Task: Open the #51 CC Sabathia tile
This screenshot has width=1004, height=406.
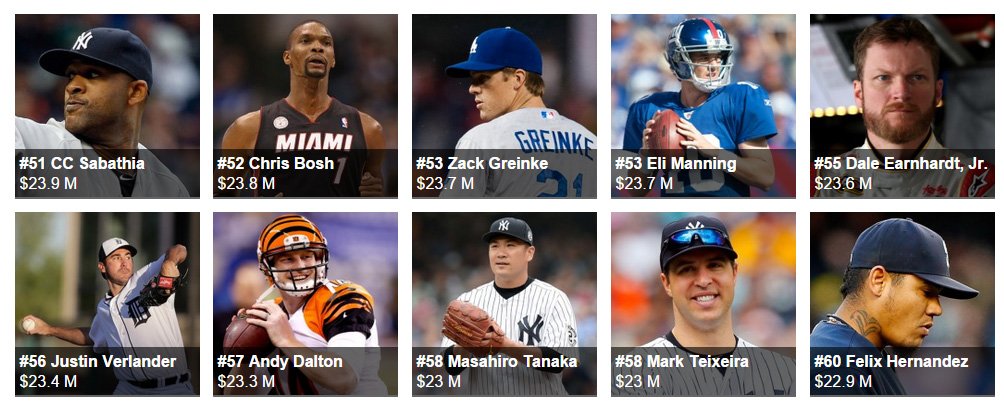Action: click(x=107, y=105)
